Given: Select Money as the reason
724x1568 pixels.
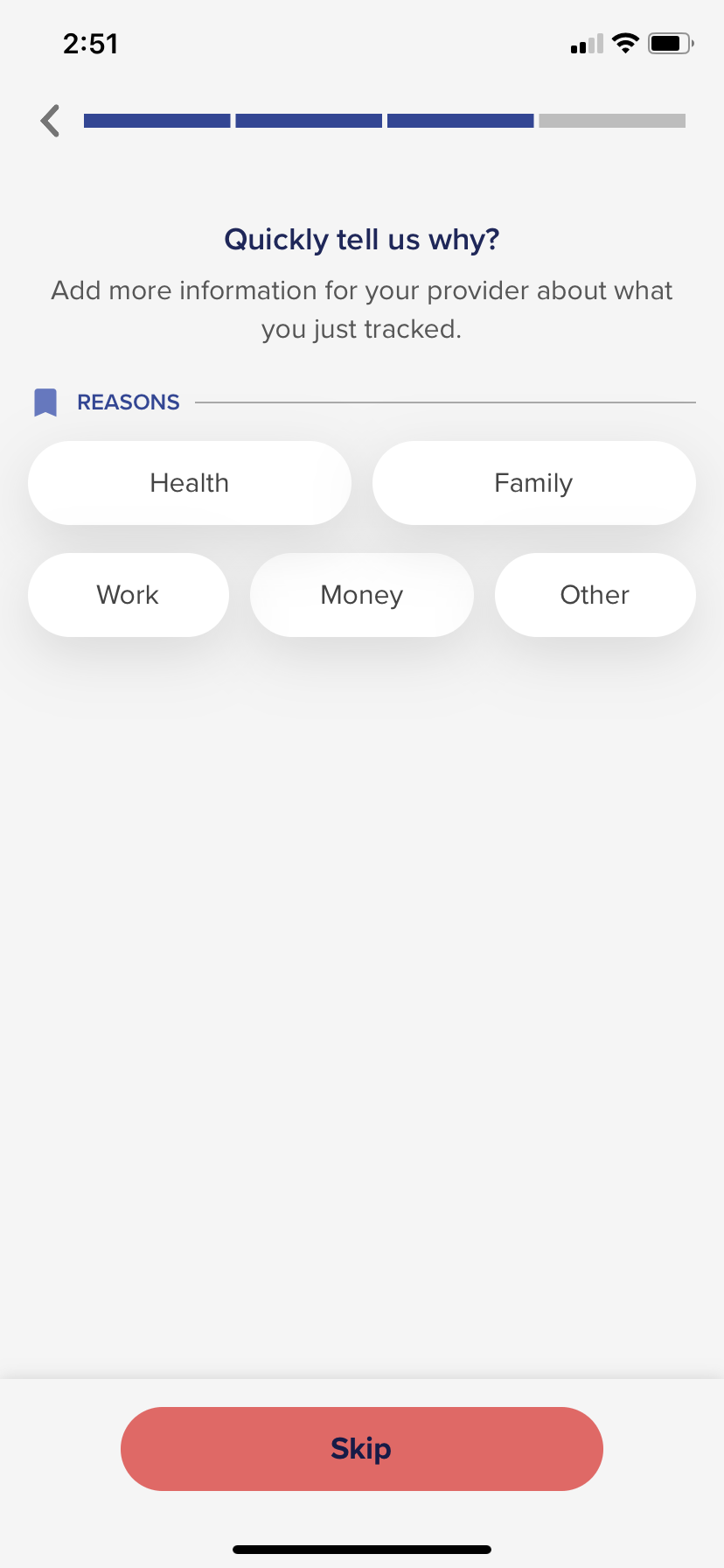Looking at the screenshot, I should 362,595.
